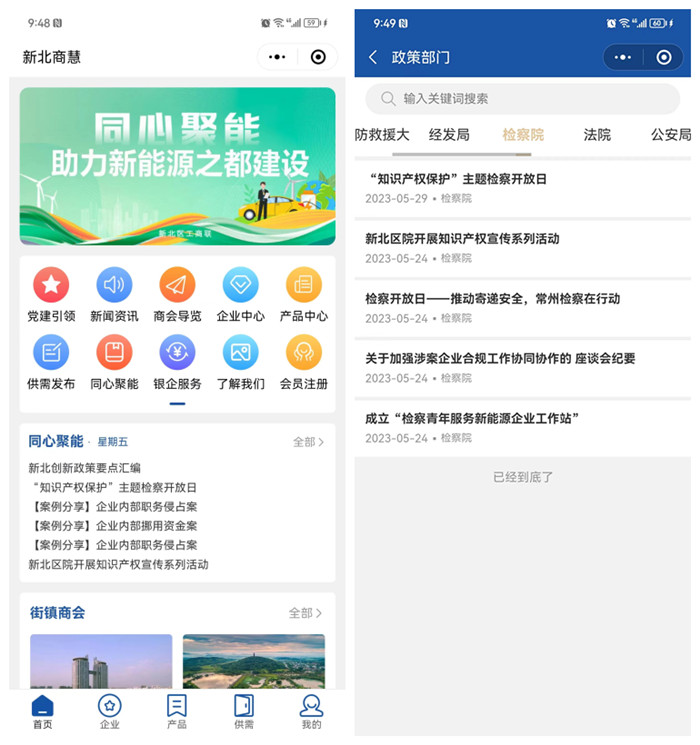700x745 pixels.
Task: Switch to the 企业 bottom tab
Action: [x=110, y=712]
